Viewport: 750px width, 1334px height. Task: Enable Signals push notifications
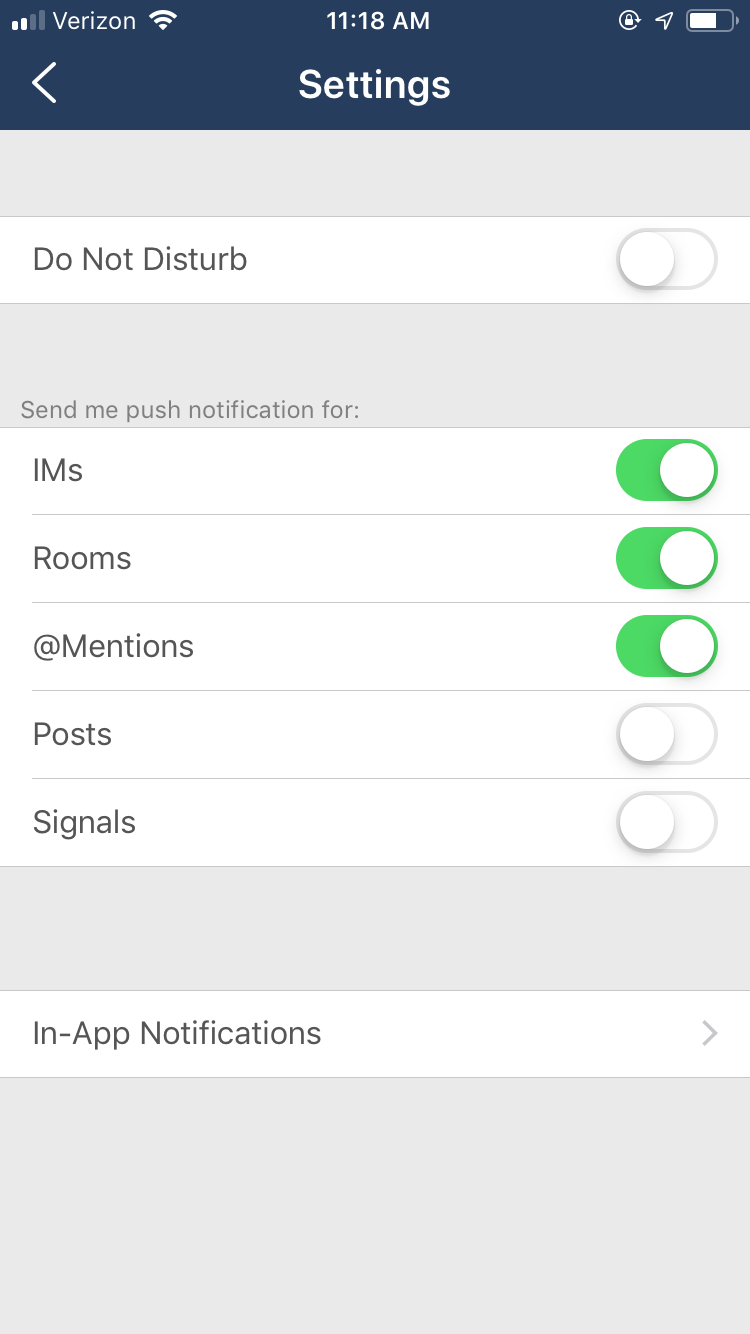pyautogui.click(x=667, y=823)
